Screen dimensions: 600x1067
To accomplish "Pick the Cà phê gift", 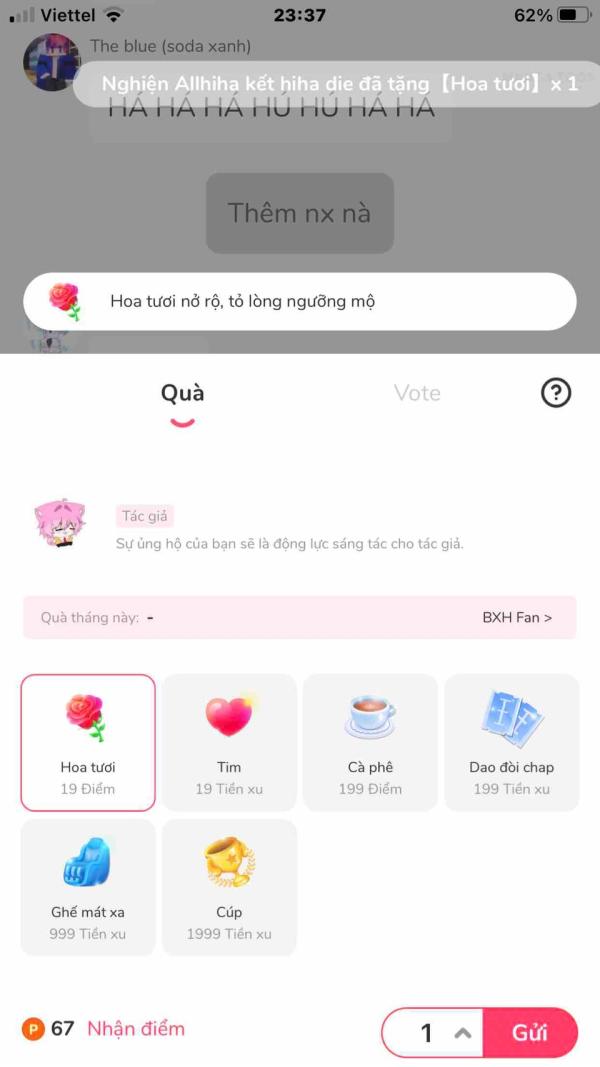I will 370,742.
